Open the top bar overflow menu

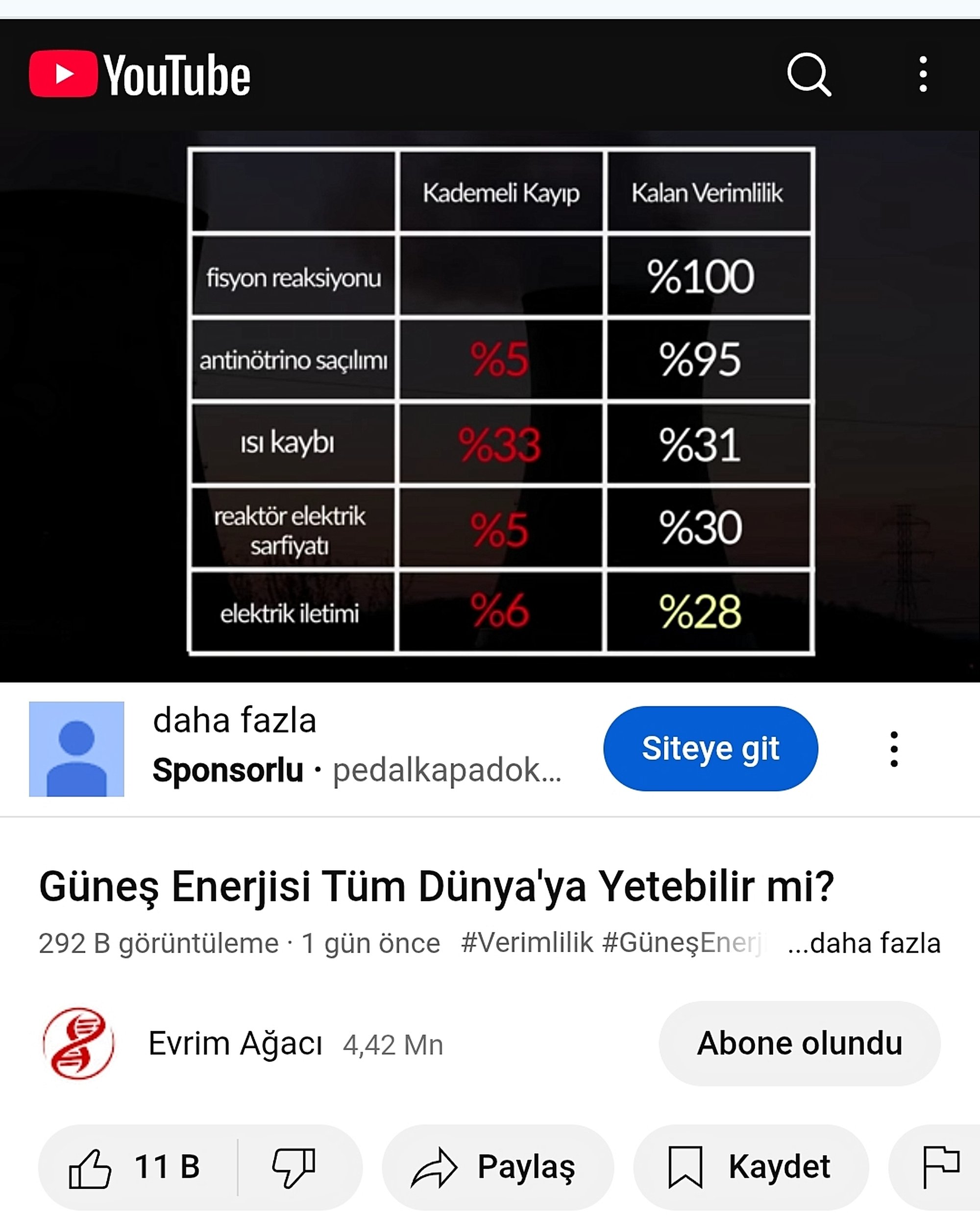pyautogui.click(x=923, y=74)
